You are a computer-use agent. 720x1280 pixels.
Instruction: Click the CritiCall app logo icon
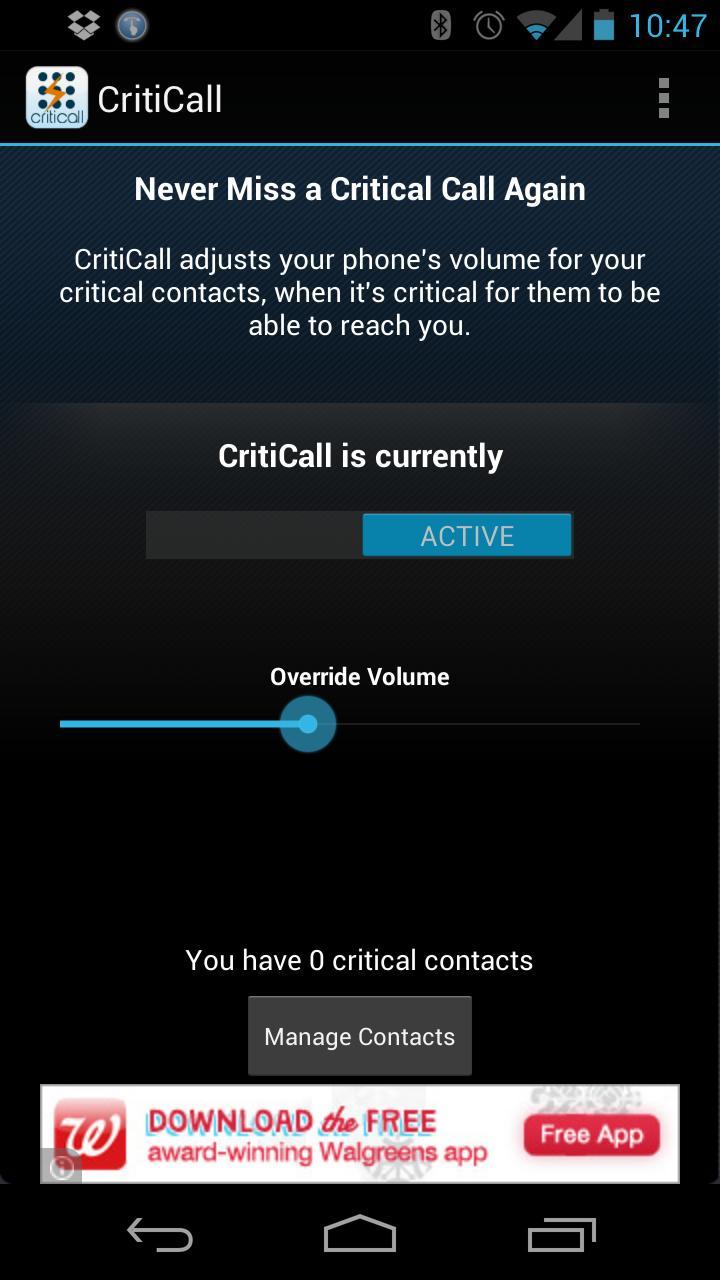pos(56,96)
